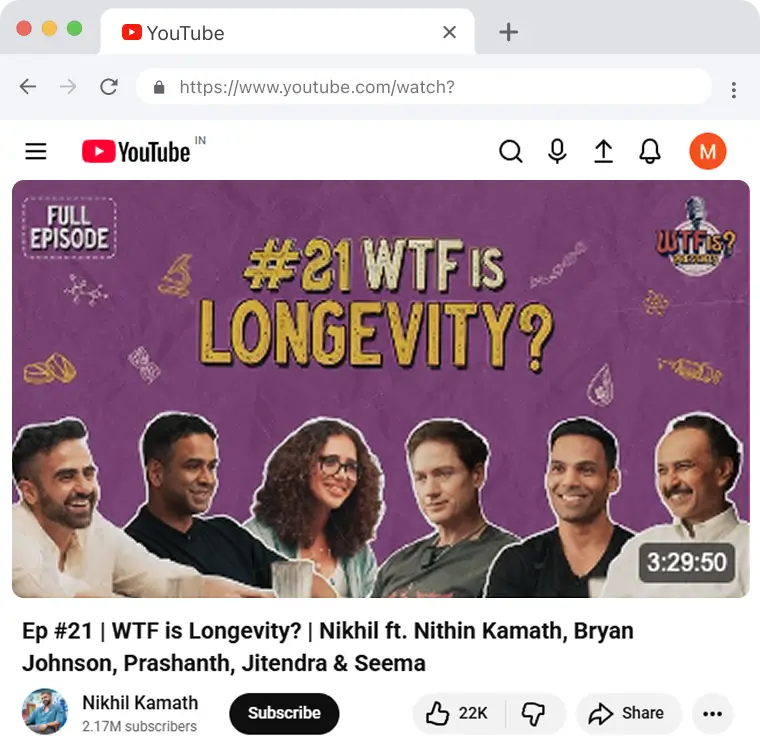Like the video with 22K likes
This screenshot has height=756, width=760.
(x=458, y=713)
